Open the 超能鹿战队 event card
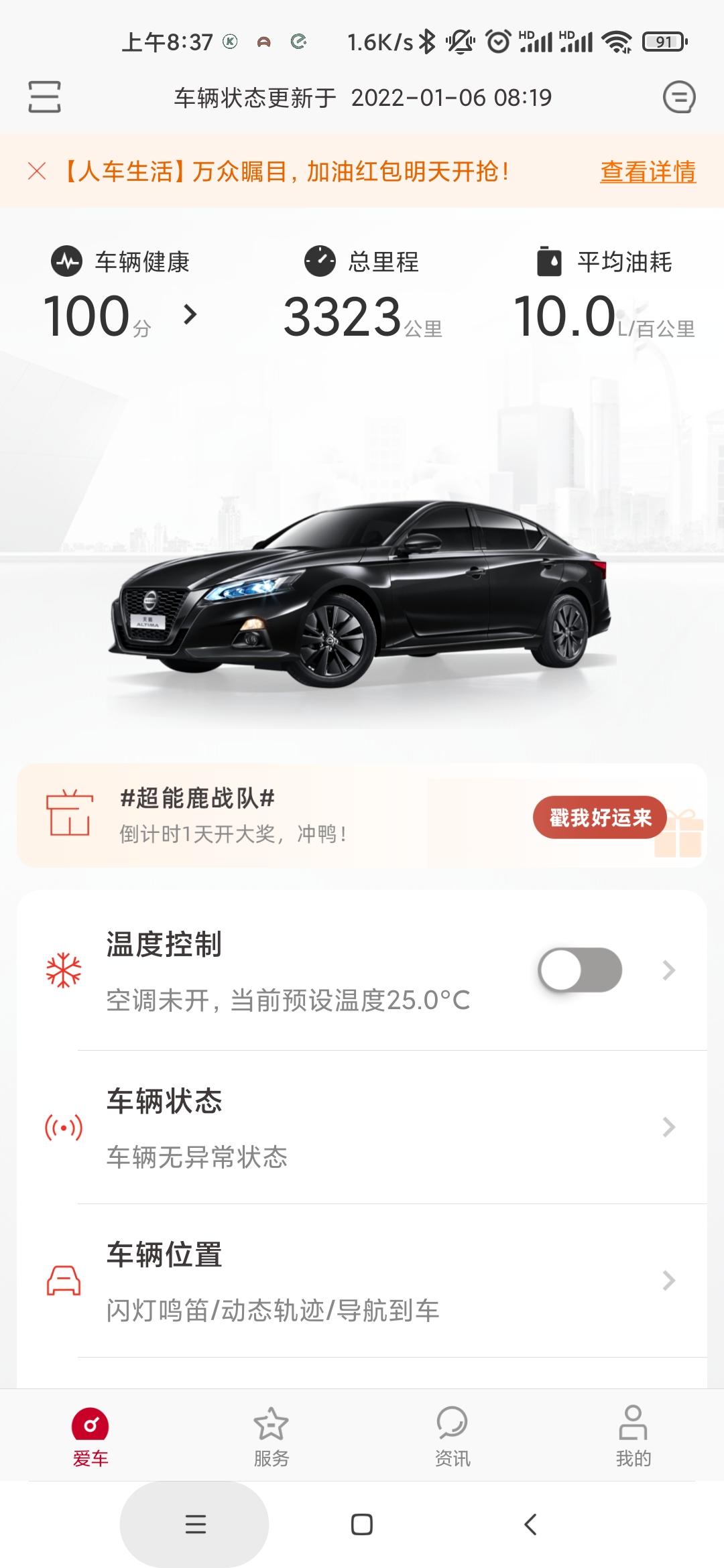Screen dimensions: 724x1568 362,815
